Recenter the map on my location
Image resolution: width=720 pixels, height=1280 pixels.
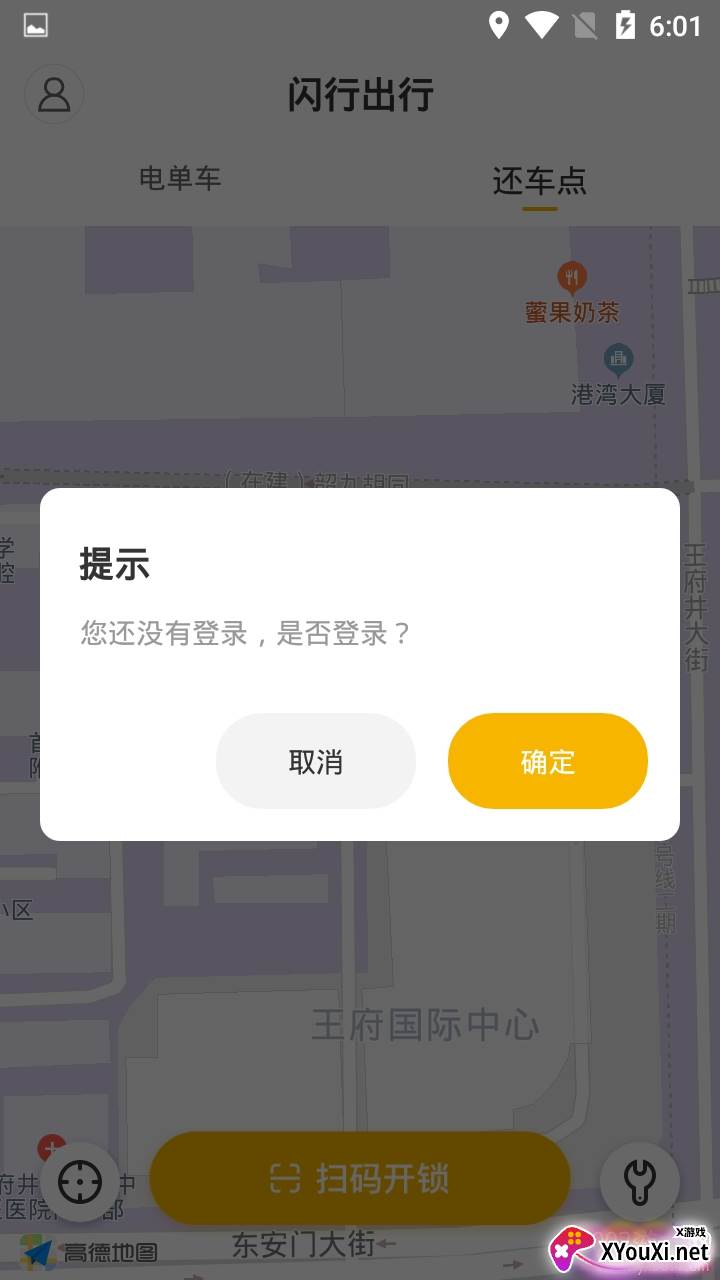pos(80,1182)
